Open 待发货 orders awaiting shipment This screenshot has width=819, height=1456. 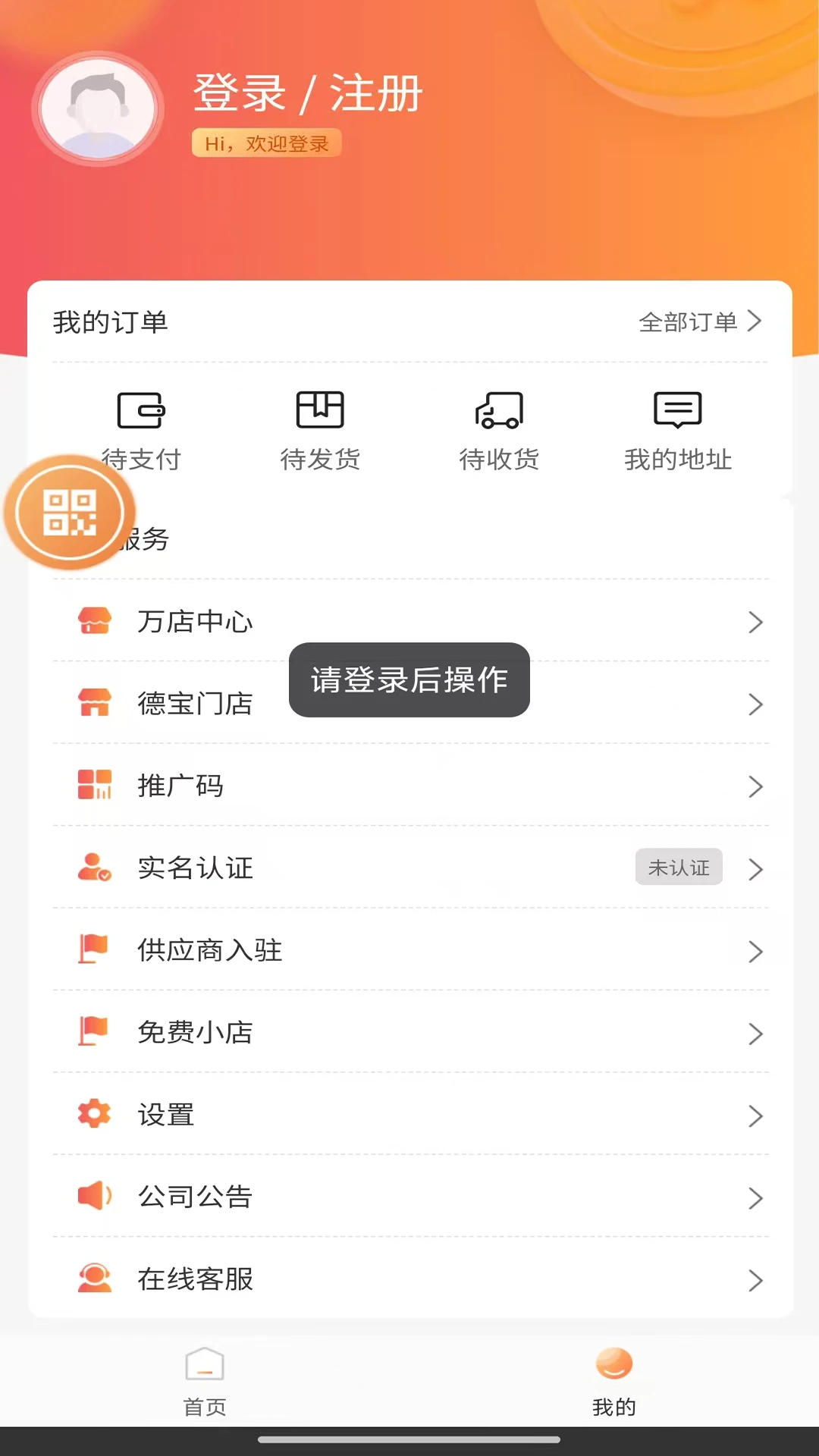tap(320, 430)
